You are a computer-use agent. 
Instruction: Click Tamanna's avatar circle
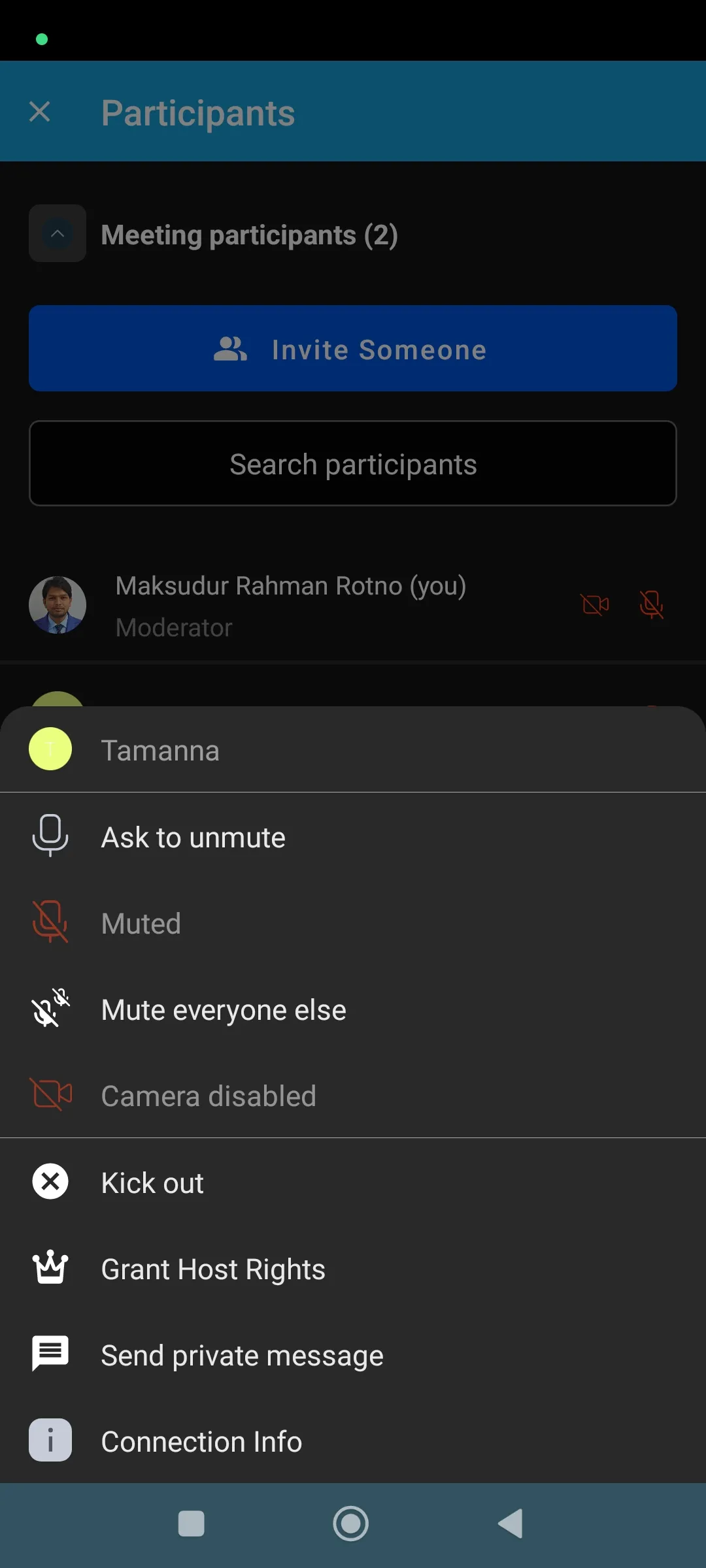(x=50, y=749)
